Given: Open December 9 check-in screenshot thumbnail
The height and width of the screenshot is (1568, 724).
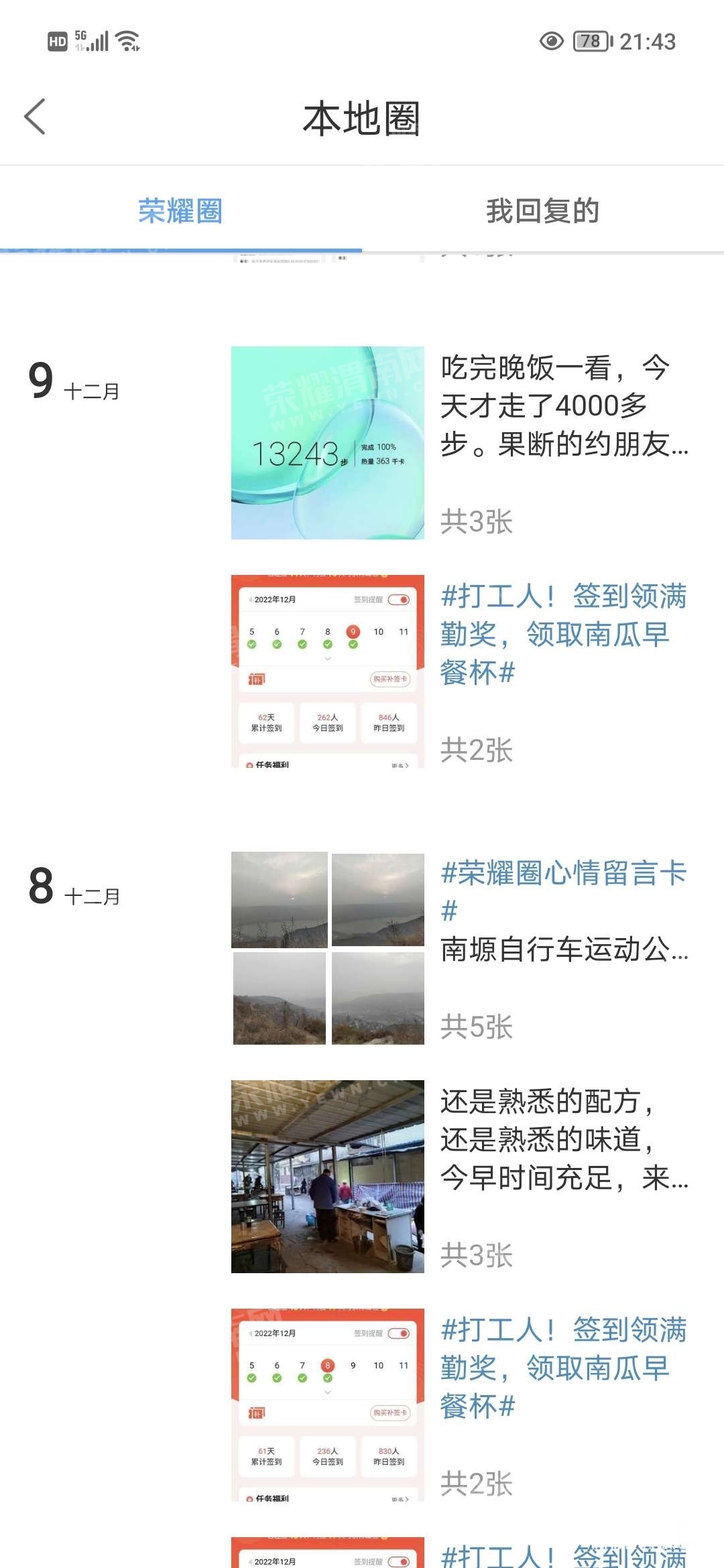Looking at the screenshot, I should click(327, 671).
